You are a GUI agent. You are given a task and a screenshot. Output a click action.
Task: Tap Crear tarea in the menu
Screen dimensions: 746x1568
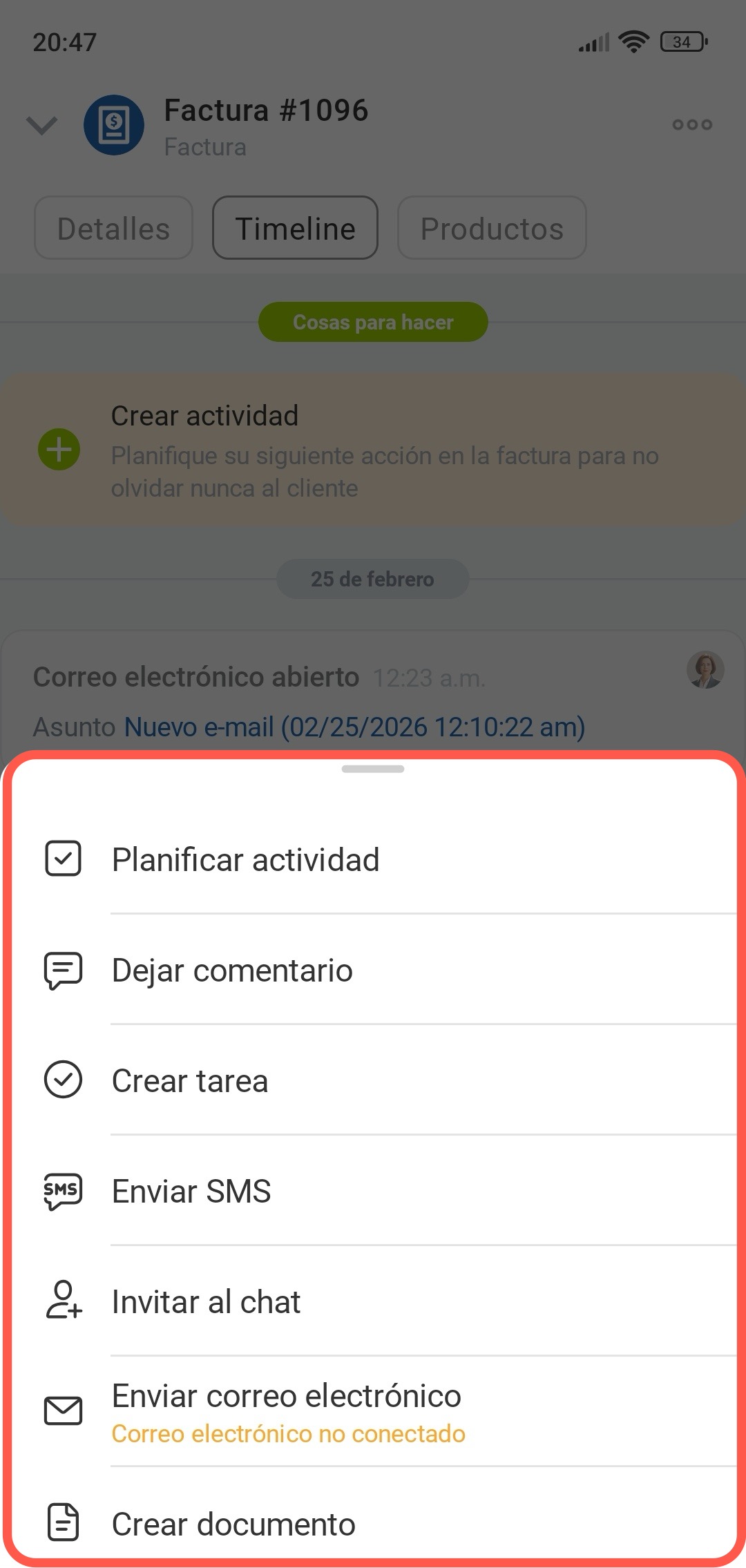190,1081
